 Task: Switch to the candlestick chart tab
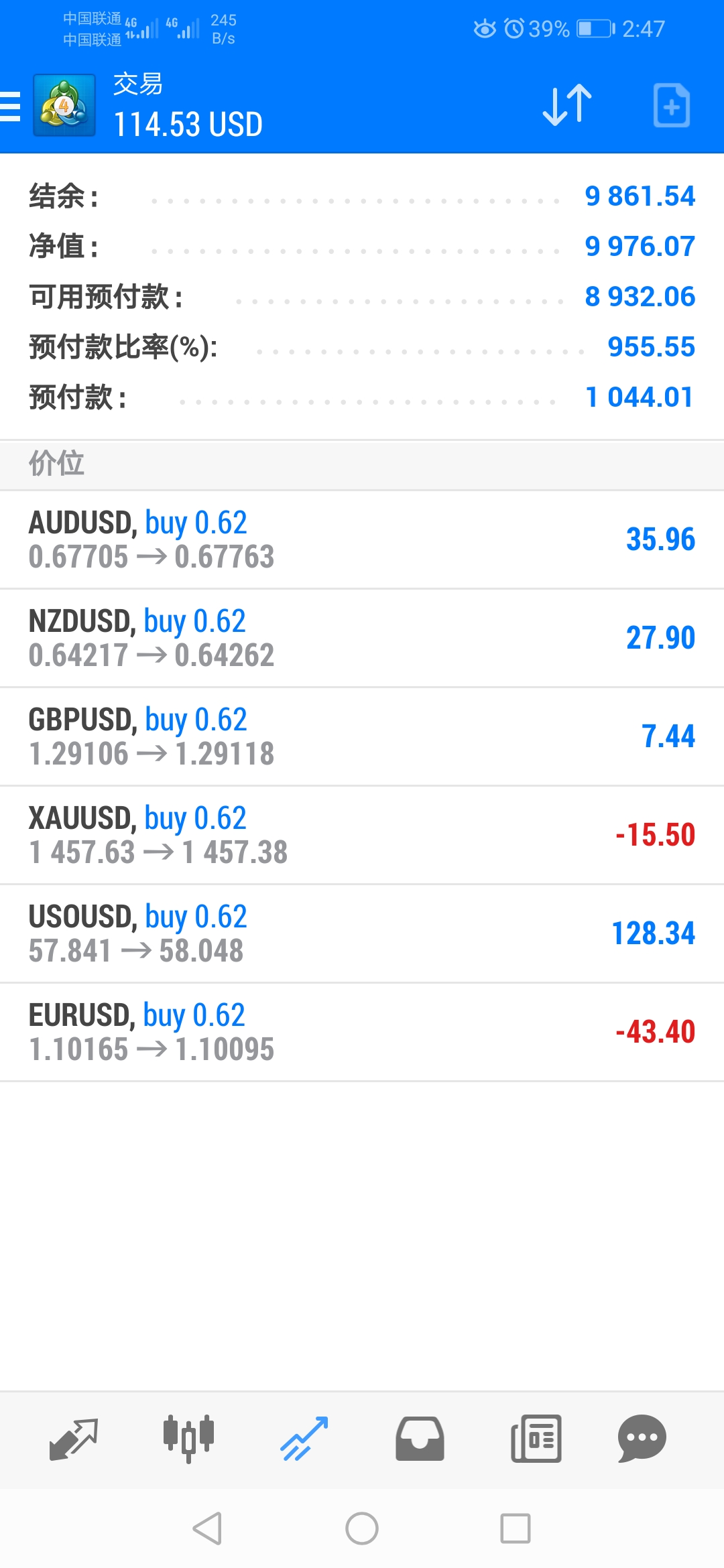(189, 1439)
